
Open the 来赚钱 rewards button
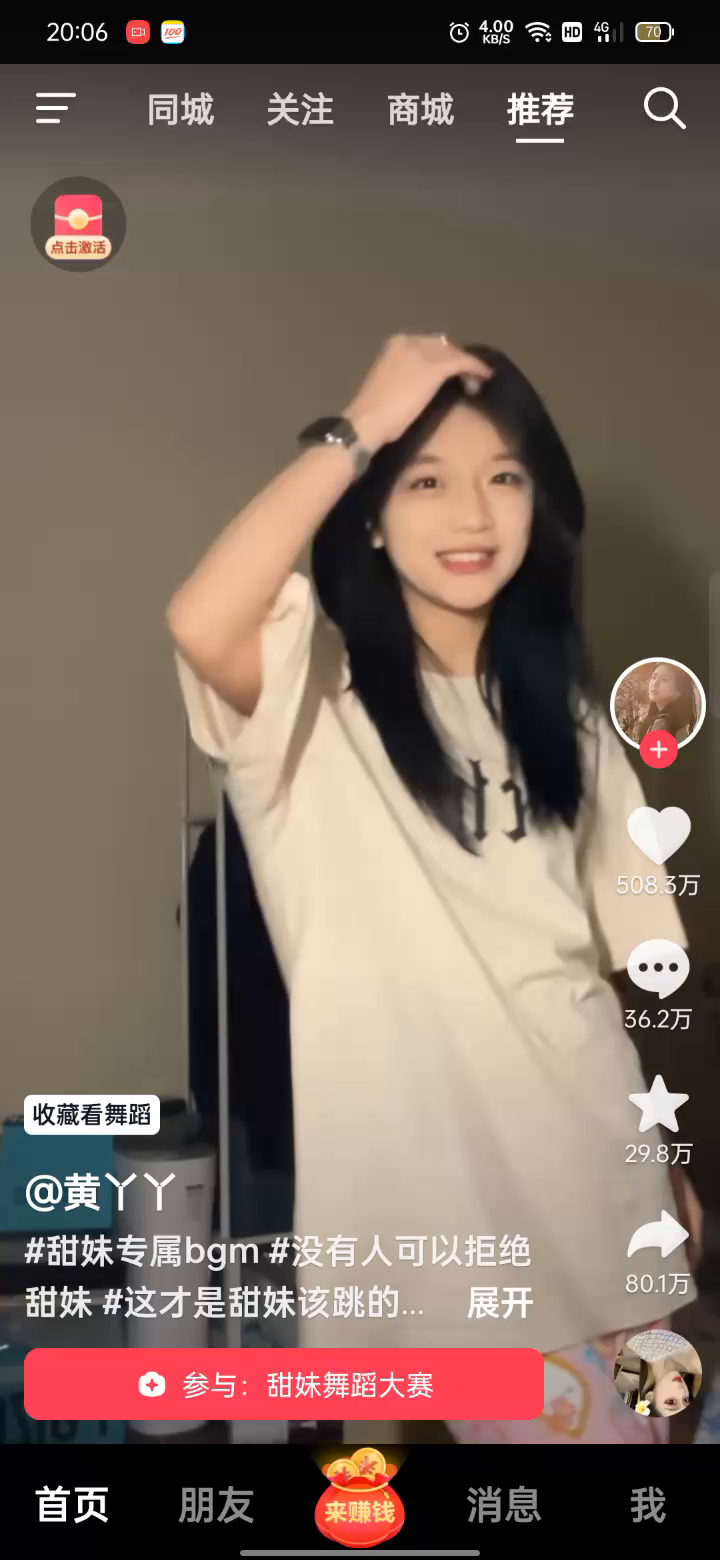point(360,1500)
